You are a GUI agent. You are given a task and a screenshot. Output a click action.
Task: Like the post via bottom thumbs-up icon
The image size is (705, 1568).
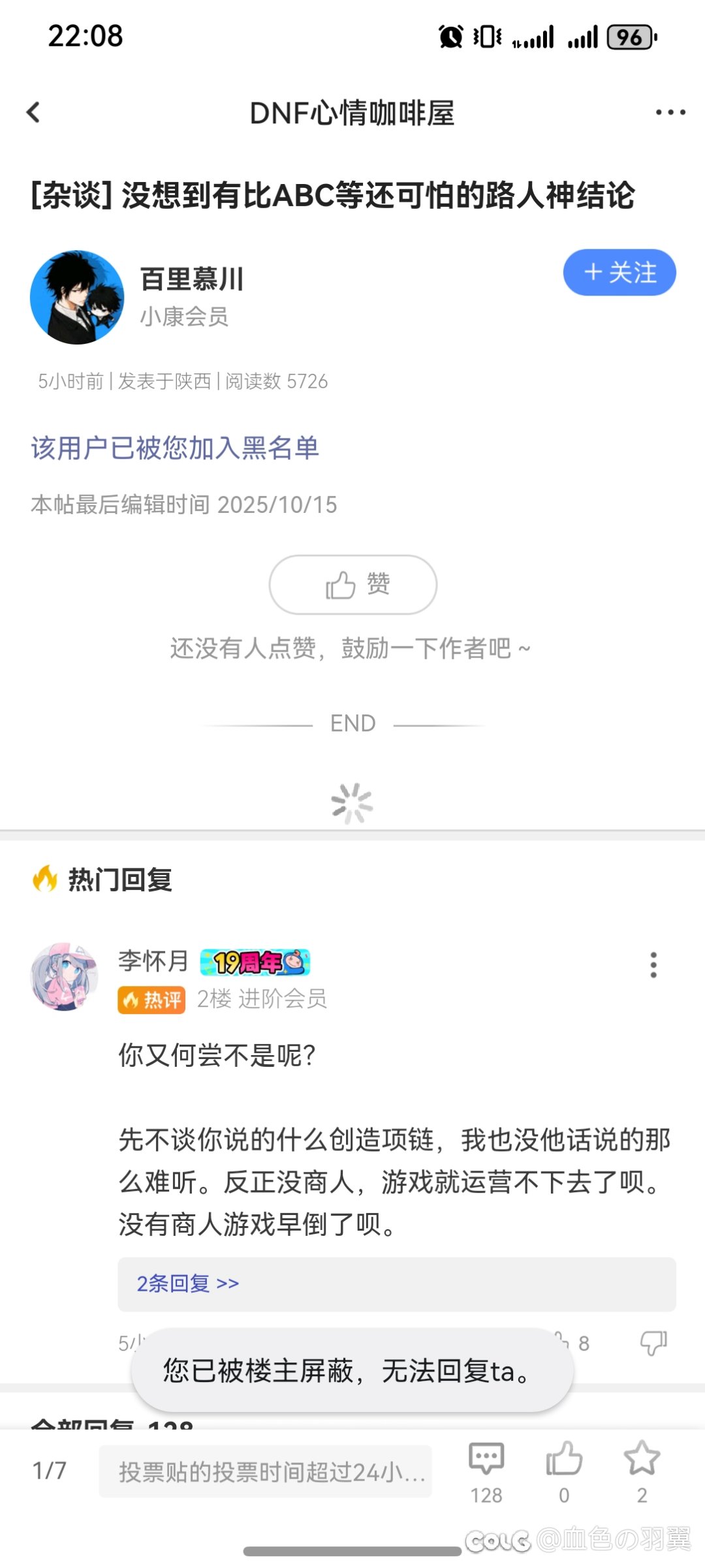point(564,1468)
